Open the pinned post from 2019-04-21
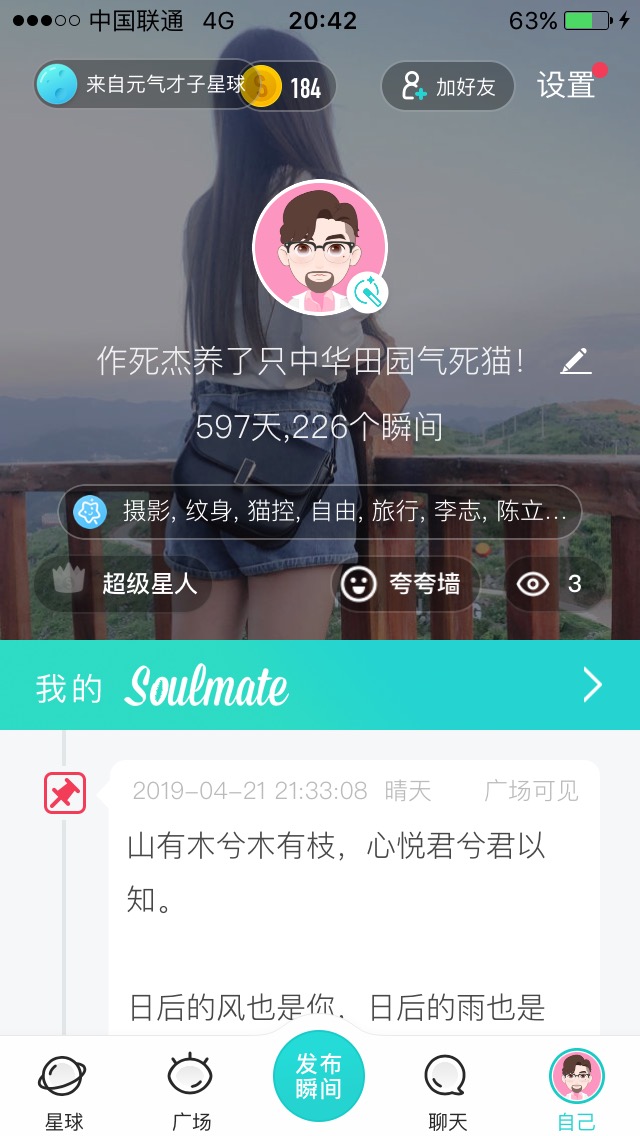This screenshot has height=1136, width=640. point(354,897)
